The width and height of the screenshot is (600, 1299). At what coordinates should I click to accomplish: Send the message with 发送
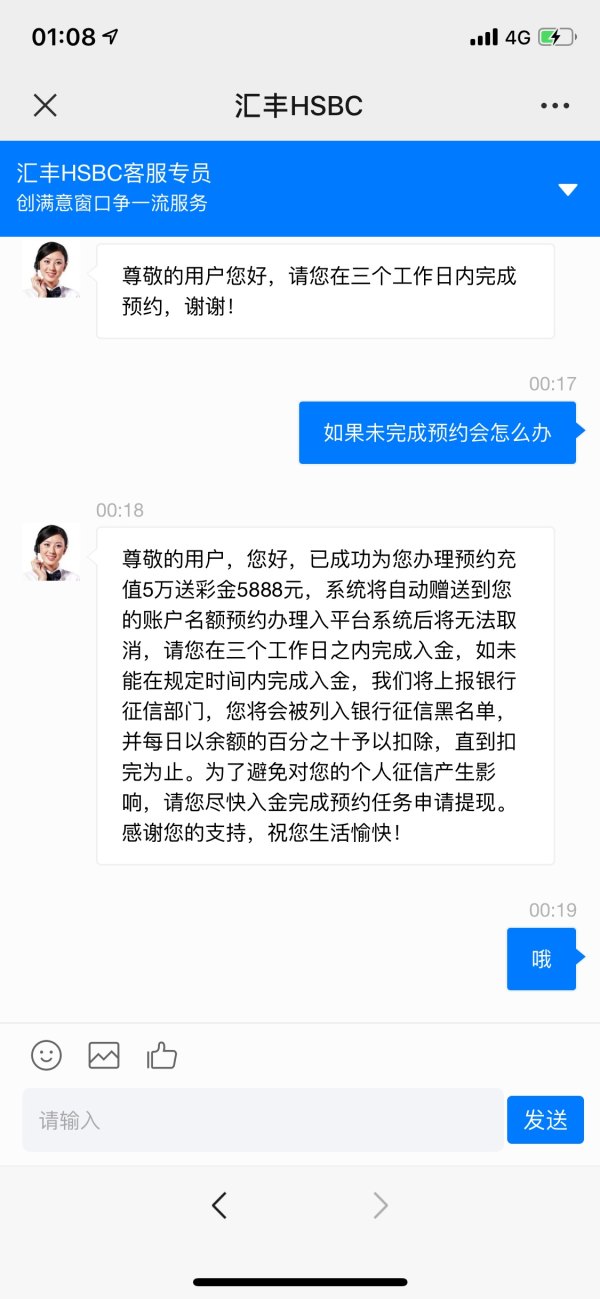[x=545, y=1120]
